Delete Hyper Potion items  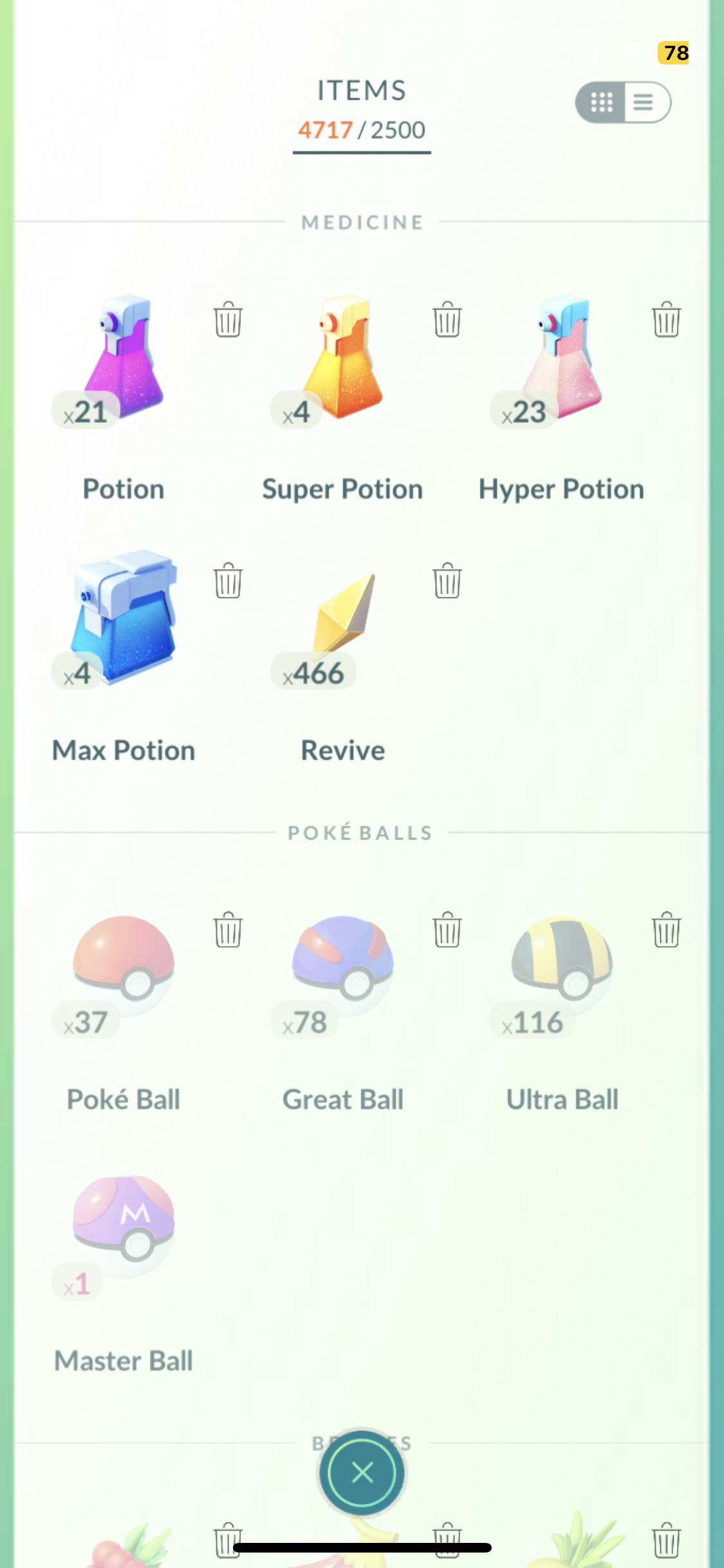(x=667, y=319)
